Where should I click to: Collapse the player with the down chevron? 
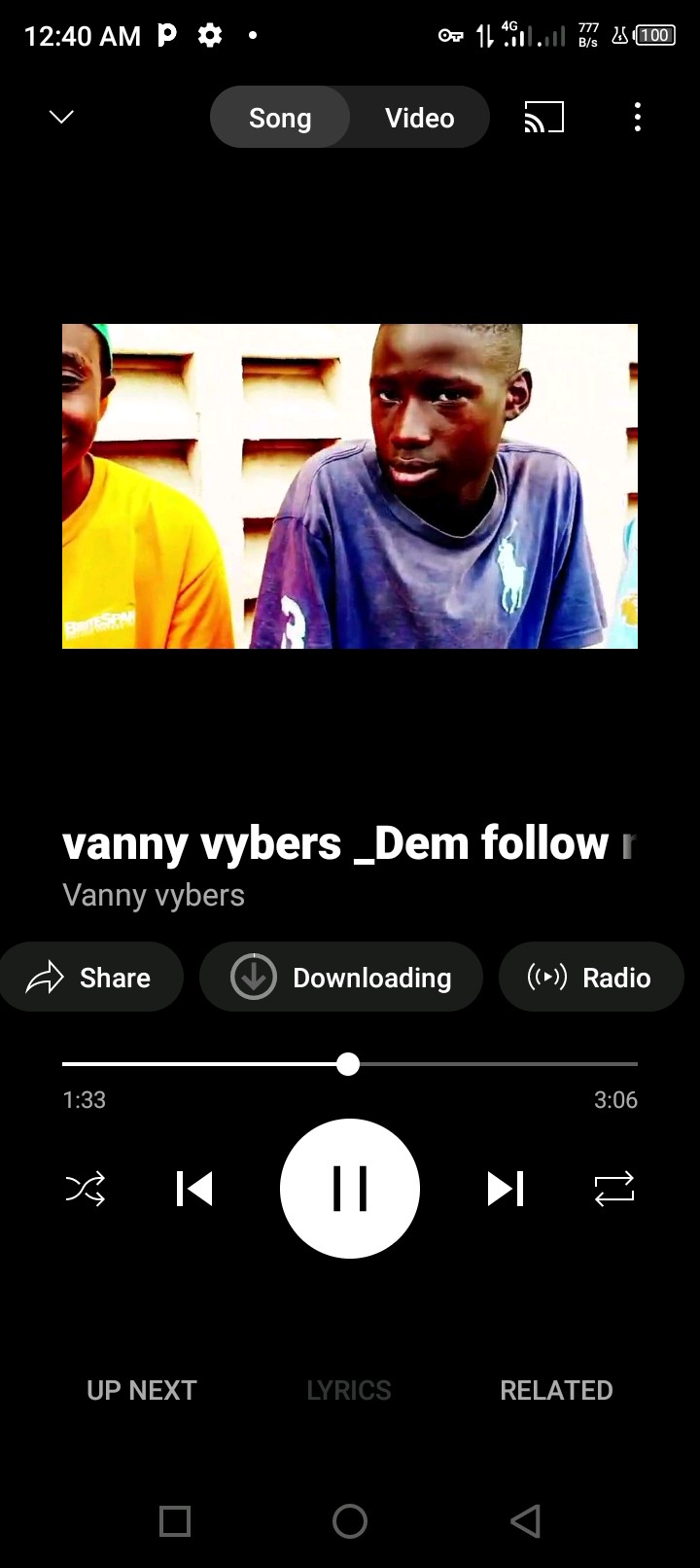coord(61,118)
